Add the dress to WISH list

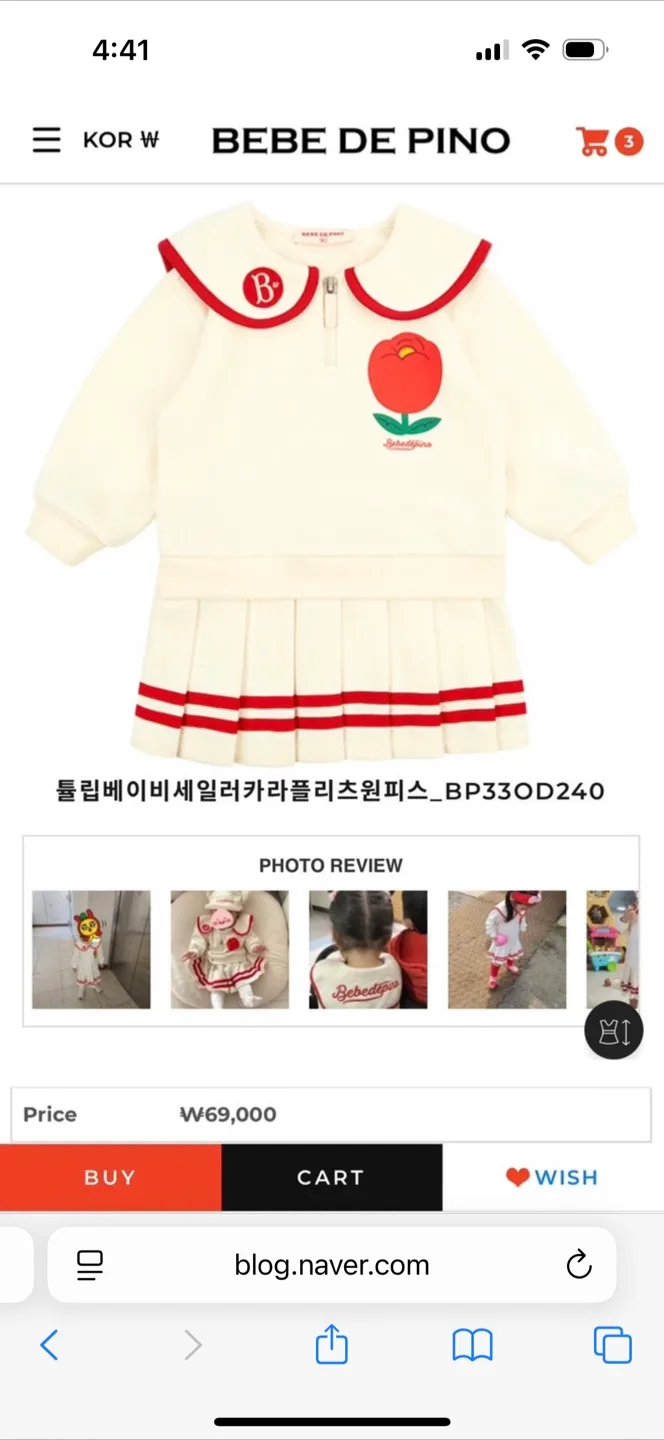click(x=552, y=1177)
